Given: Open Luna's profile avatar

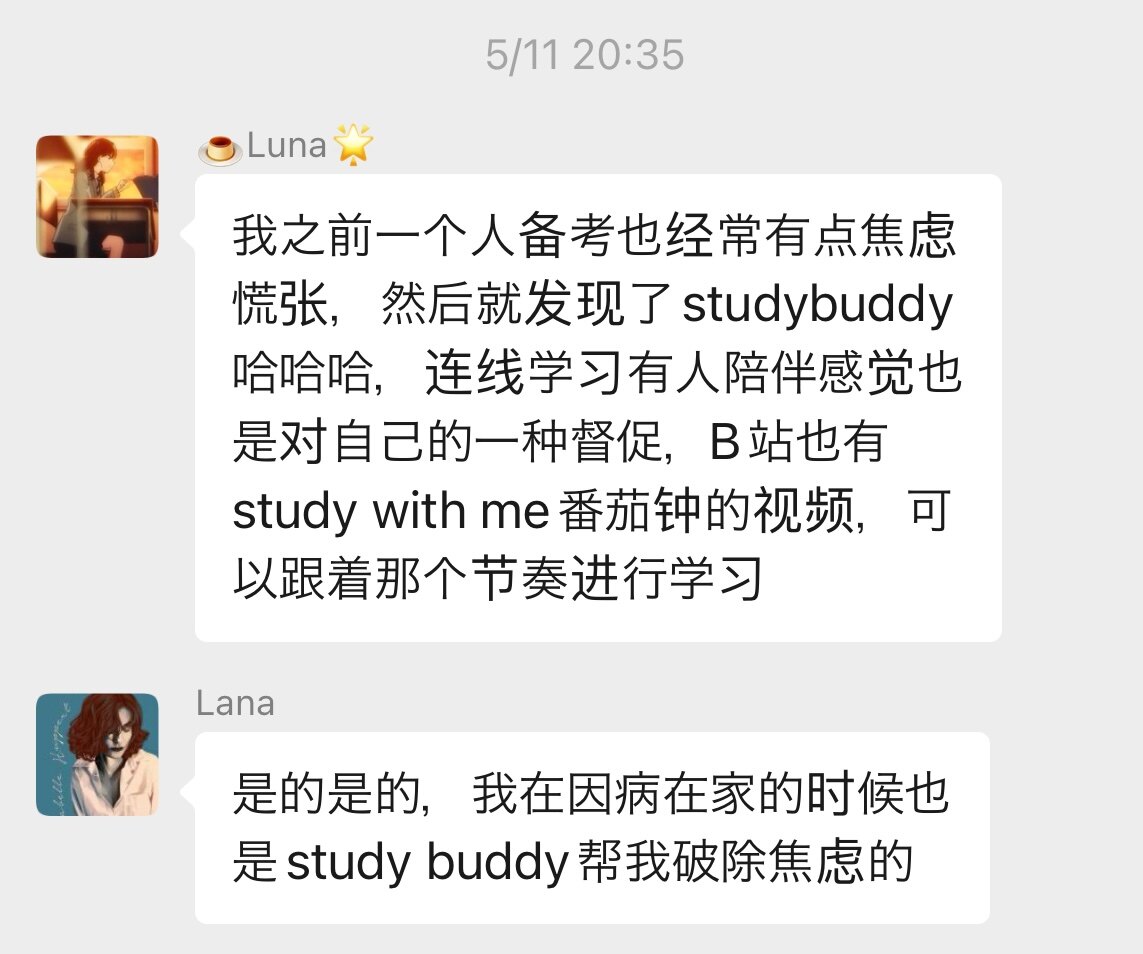Looking at the screenshot, I should 97,197.
